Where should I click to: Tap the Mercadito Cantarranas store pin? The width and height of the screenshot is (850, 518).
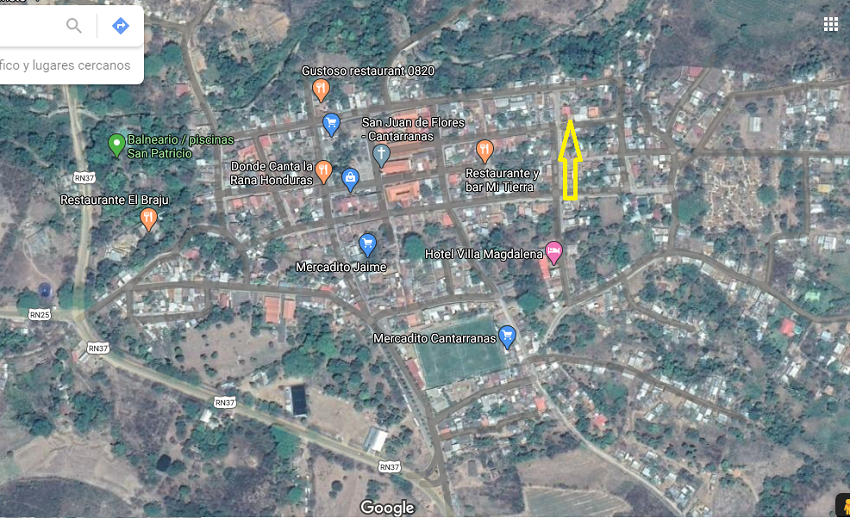pos(507,337)
